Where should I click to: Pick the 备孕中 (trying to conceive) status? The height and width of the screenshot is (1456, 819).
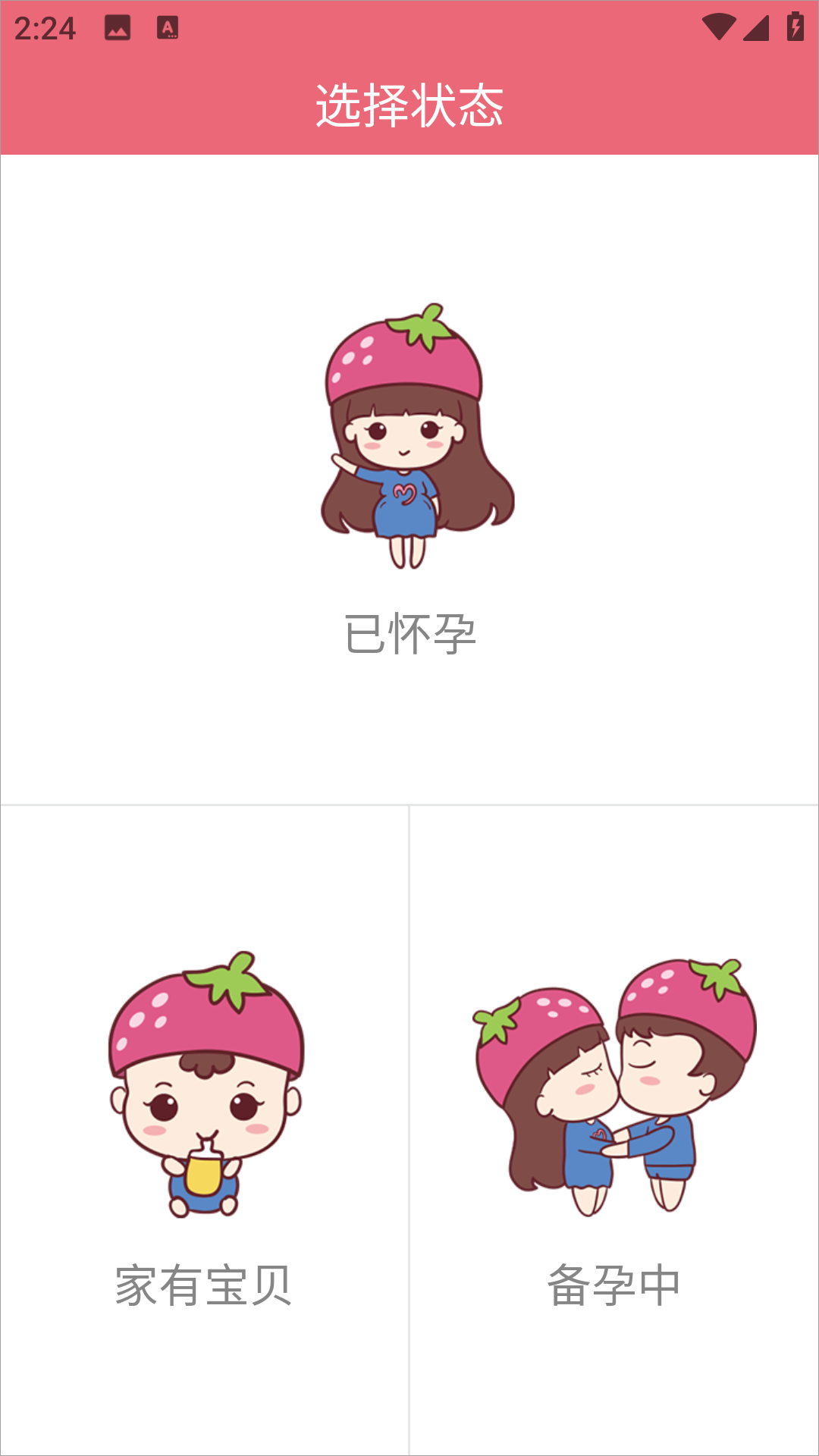click(x=614, y=1130)
